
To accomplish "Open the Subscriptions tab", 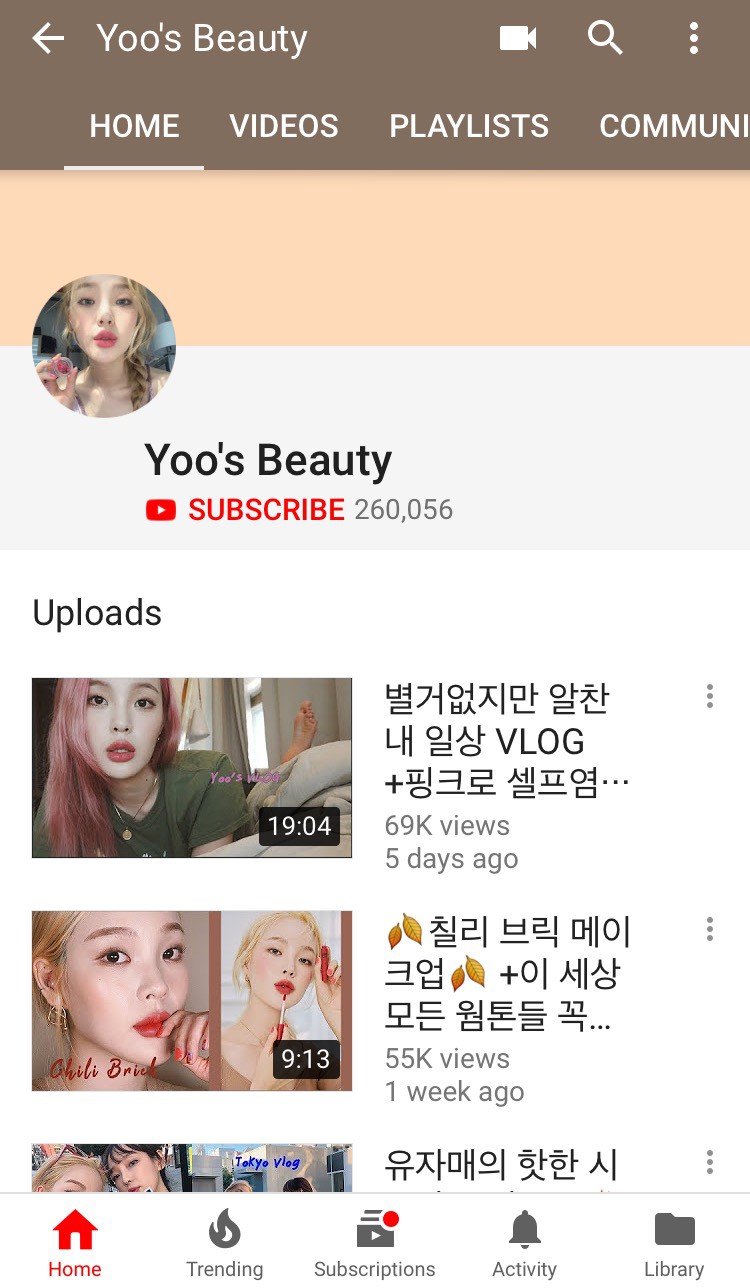I will tap(375, 1243).
